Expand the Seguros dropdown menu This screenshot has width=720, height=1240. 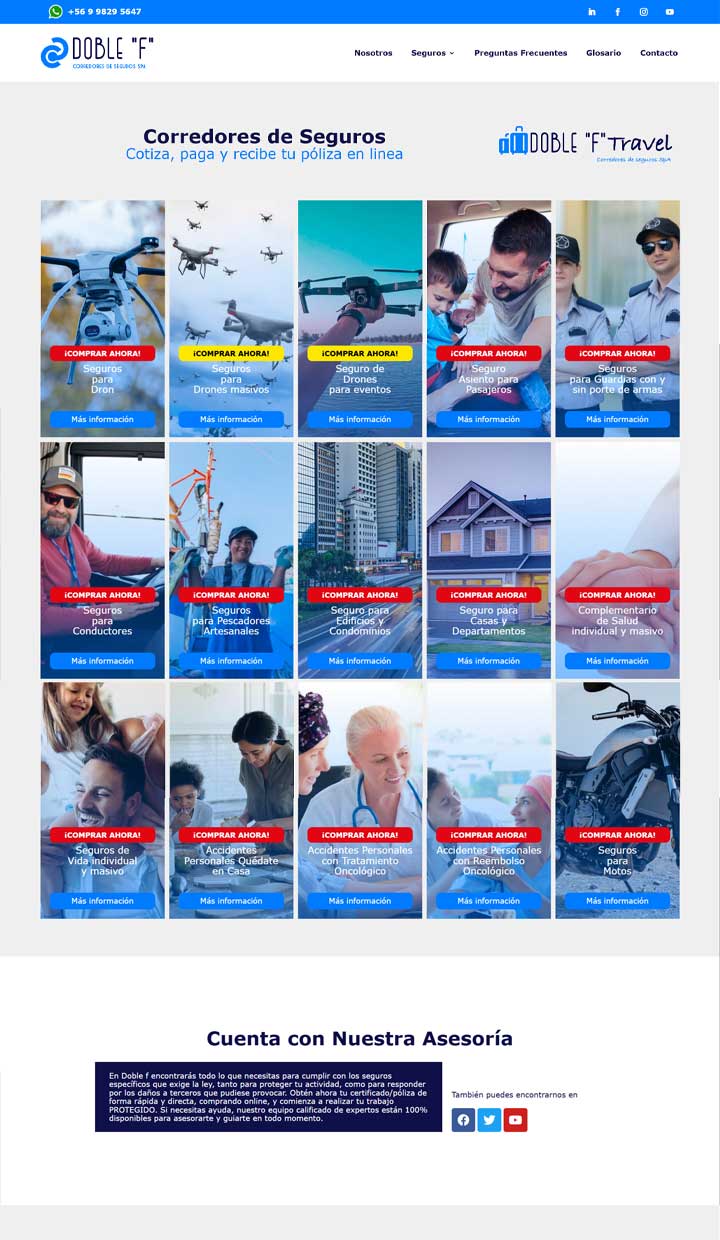[x=432, y=53]
